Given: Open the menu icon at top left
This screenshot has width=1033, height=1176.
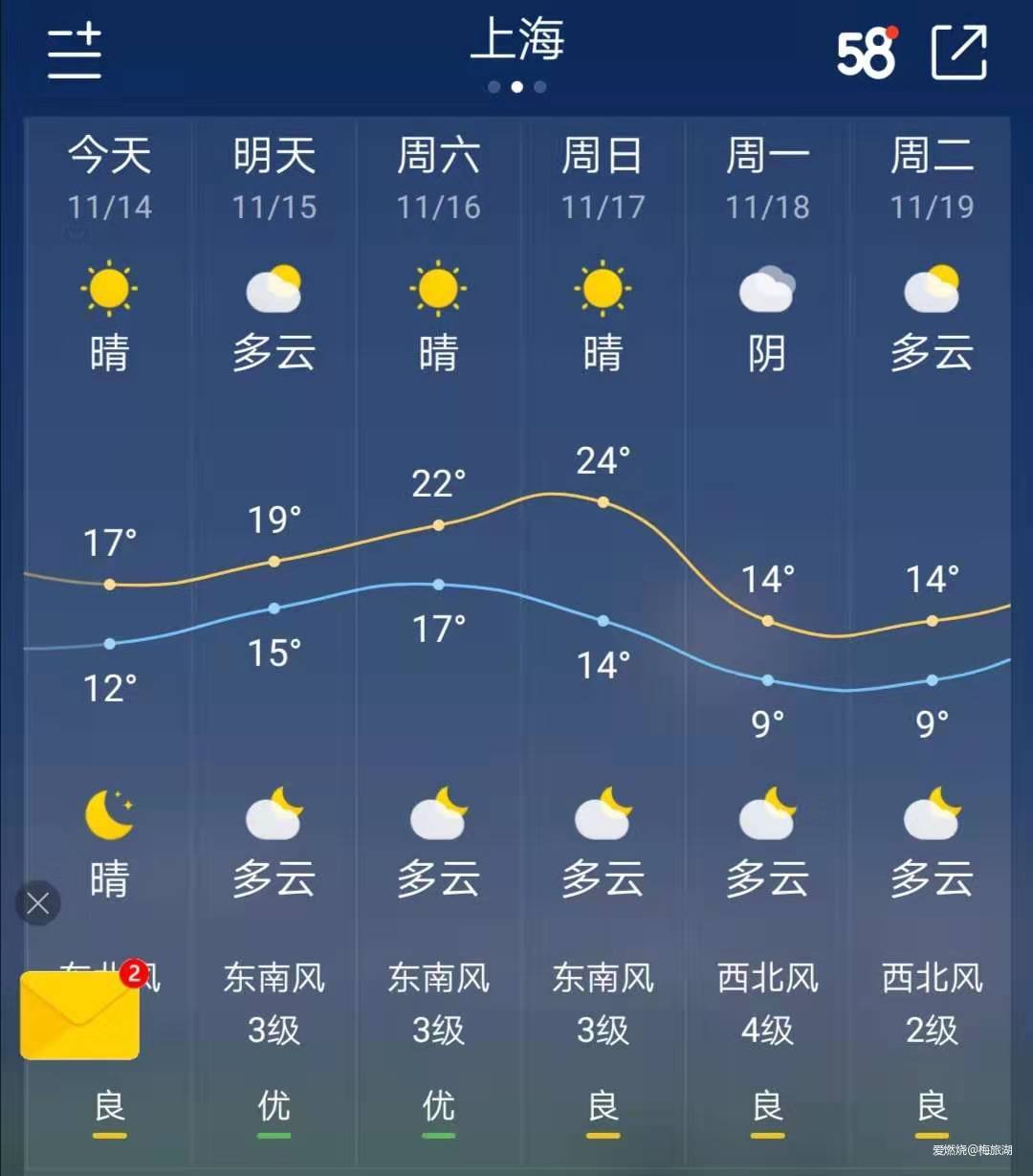Looking at the screenshot, I should [x=75, y=53].
